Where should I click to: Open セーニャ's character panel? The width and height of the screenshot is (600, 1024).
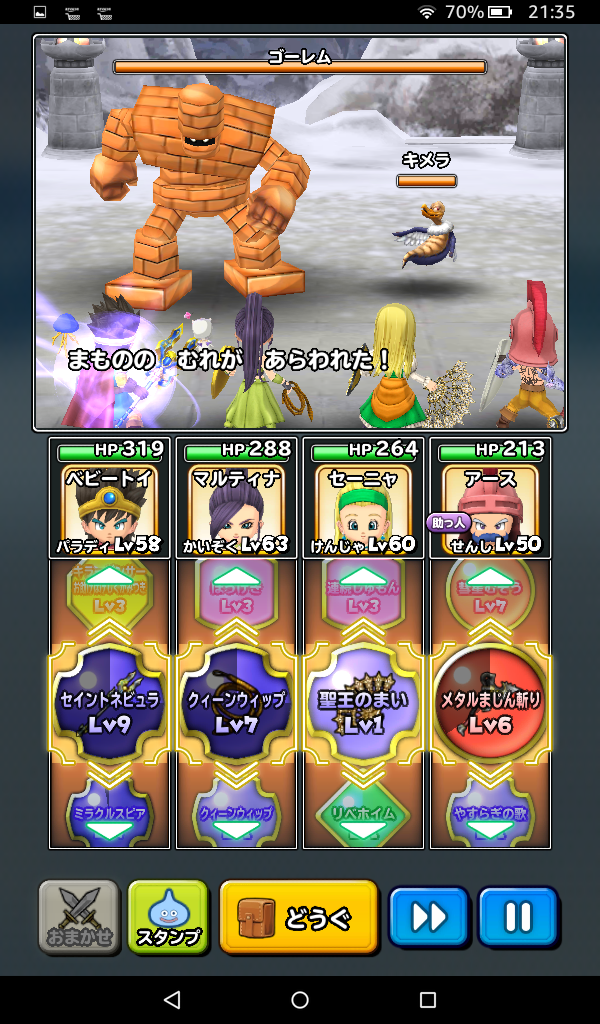click(363, 499)
